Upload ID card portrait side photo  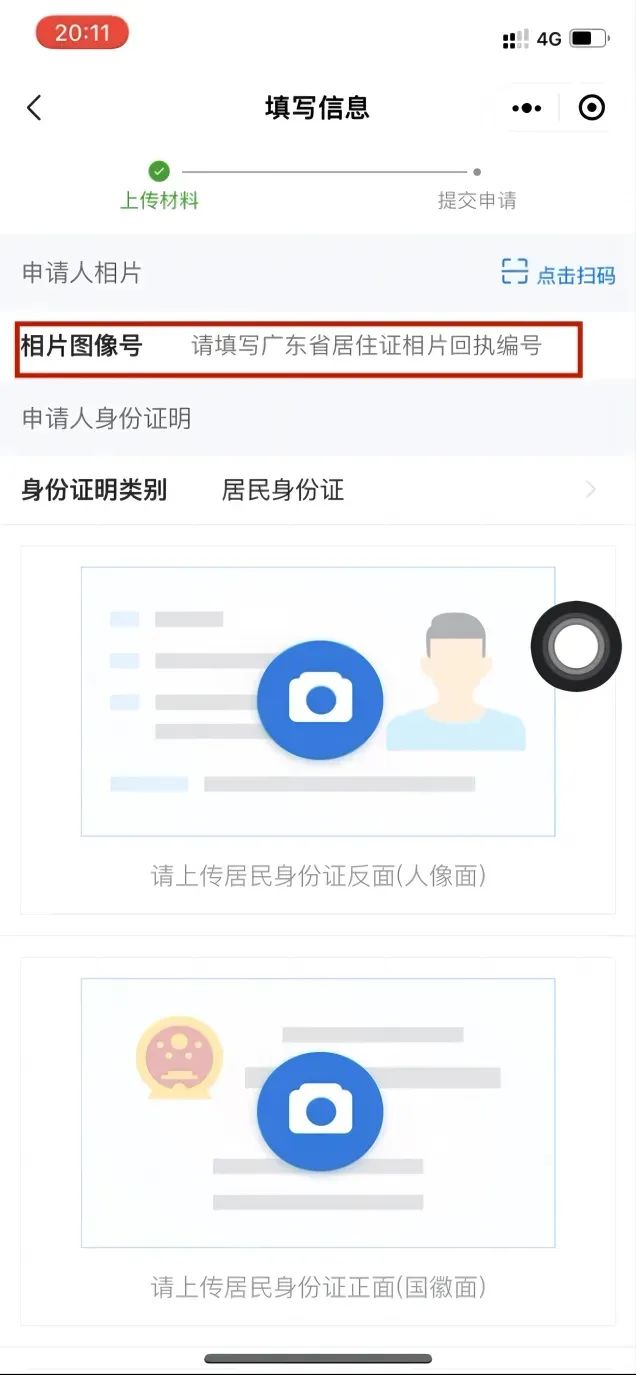[319, 700]
